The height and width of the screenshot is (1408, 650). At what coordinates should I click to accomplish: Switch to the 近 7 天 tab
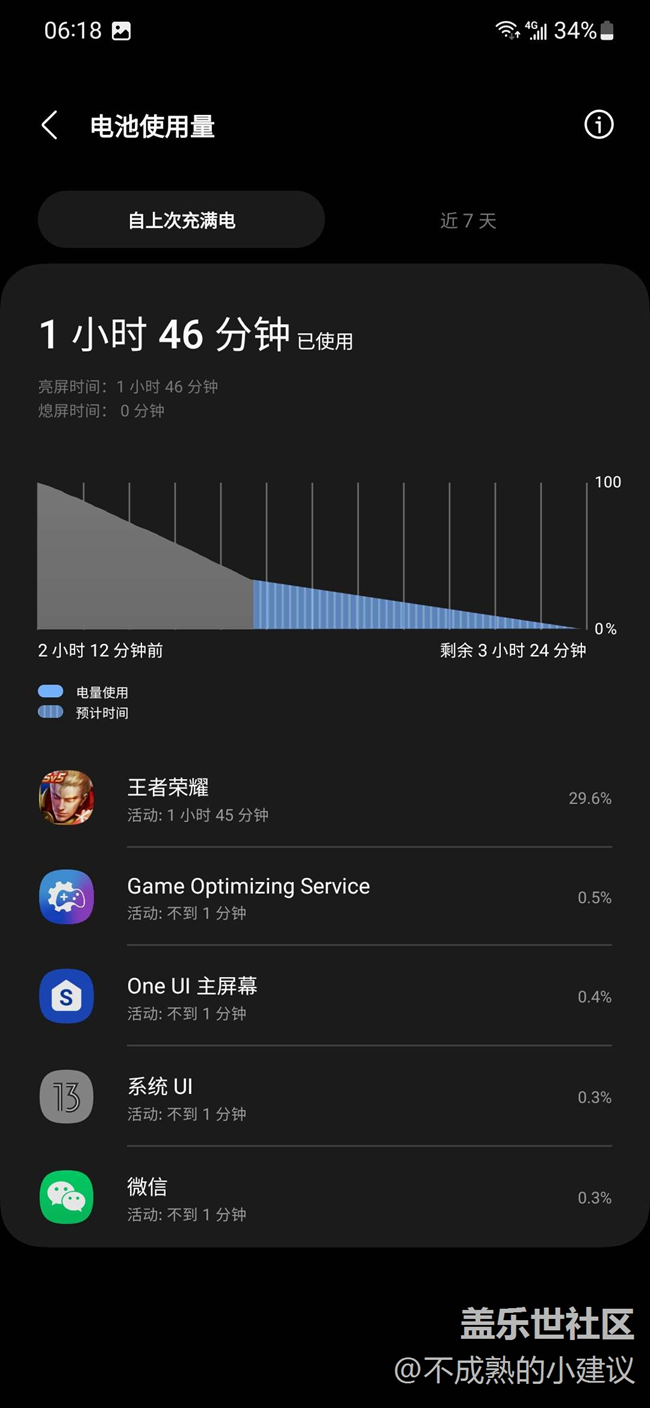point(468,220)
